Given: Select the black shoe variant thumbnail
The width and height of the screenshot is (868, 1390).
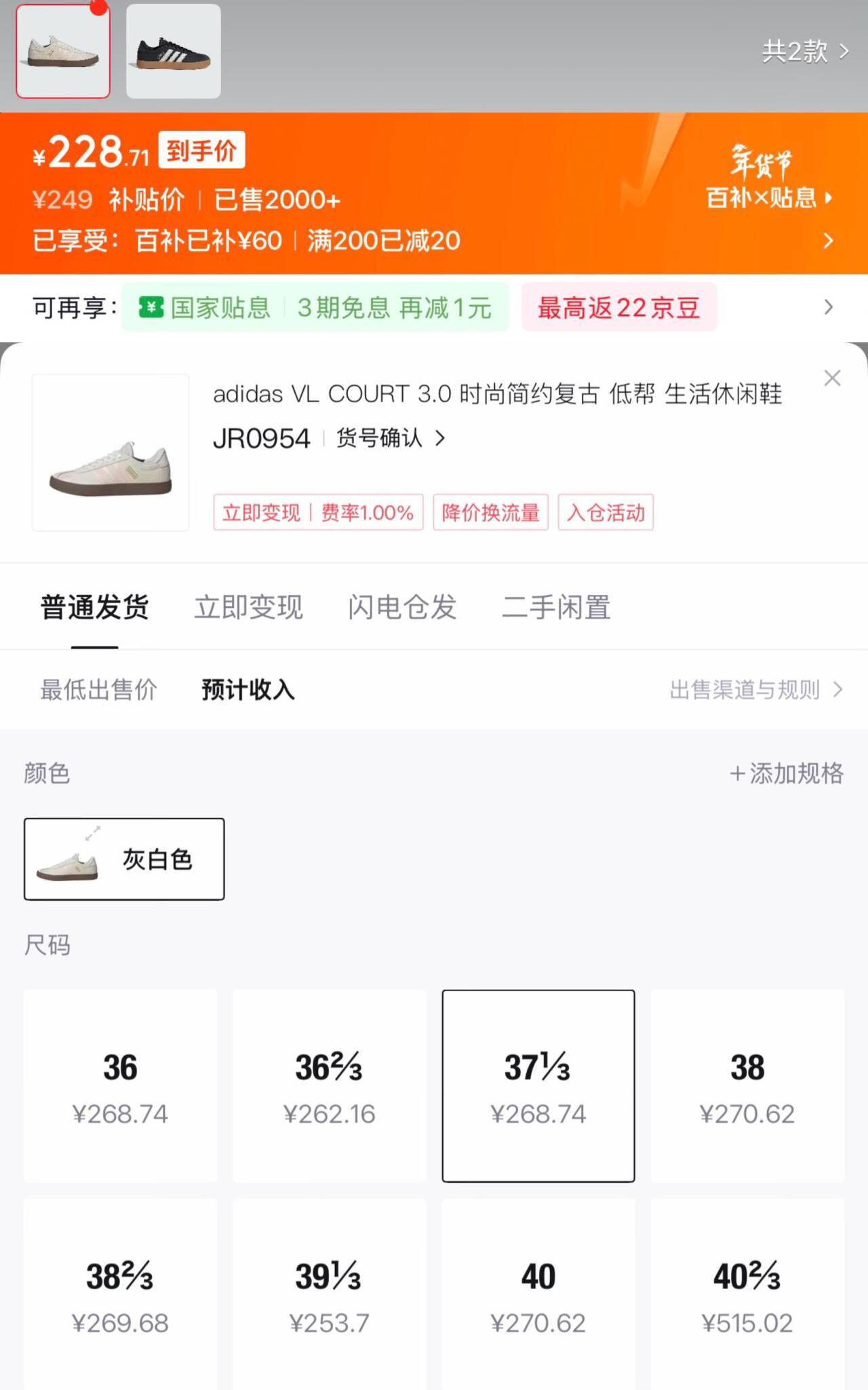Looking at the screenshot, I should [174, 52].
